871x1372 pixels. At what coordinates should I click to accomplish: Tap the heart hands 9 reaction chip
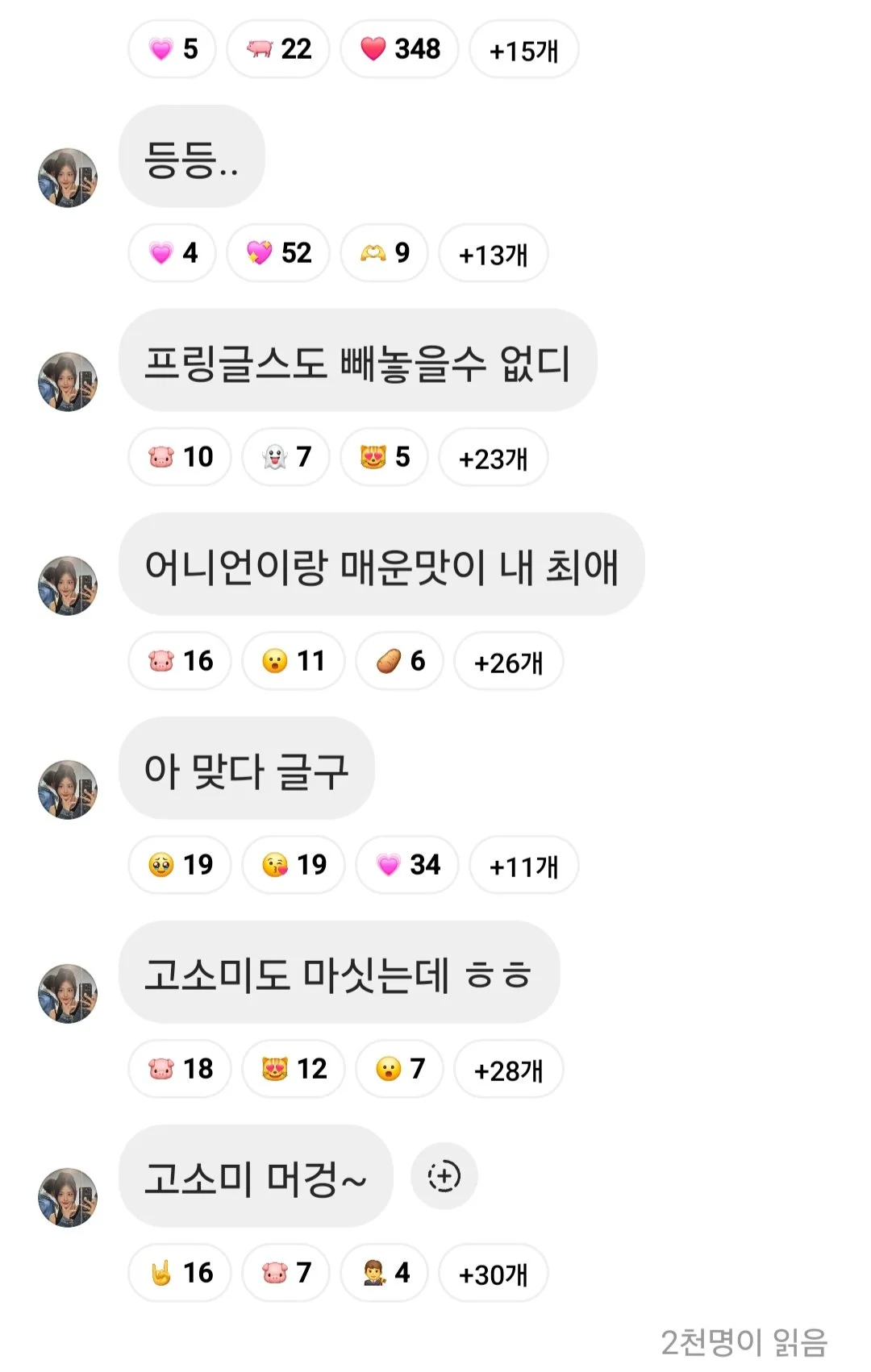[385, 253]
